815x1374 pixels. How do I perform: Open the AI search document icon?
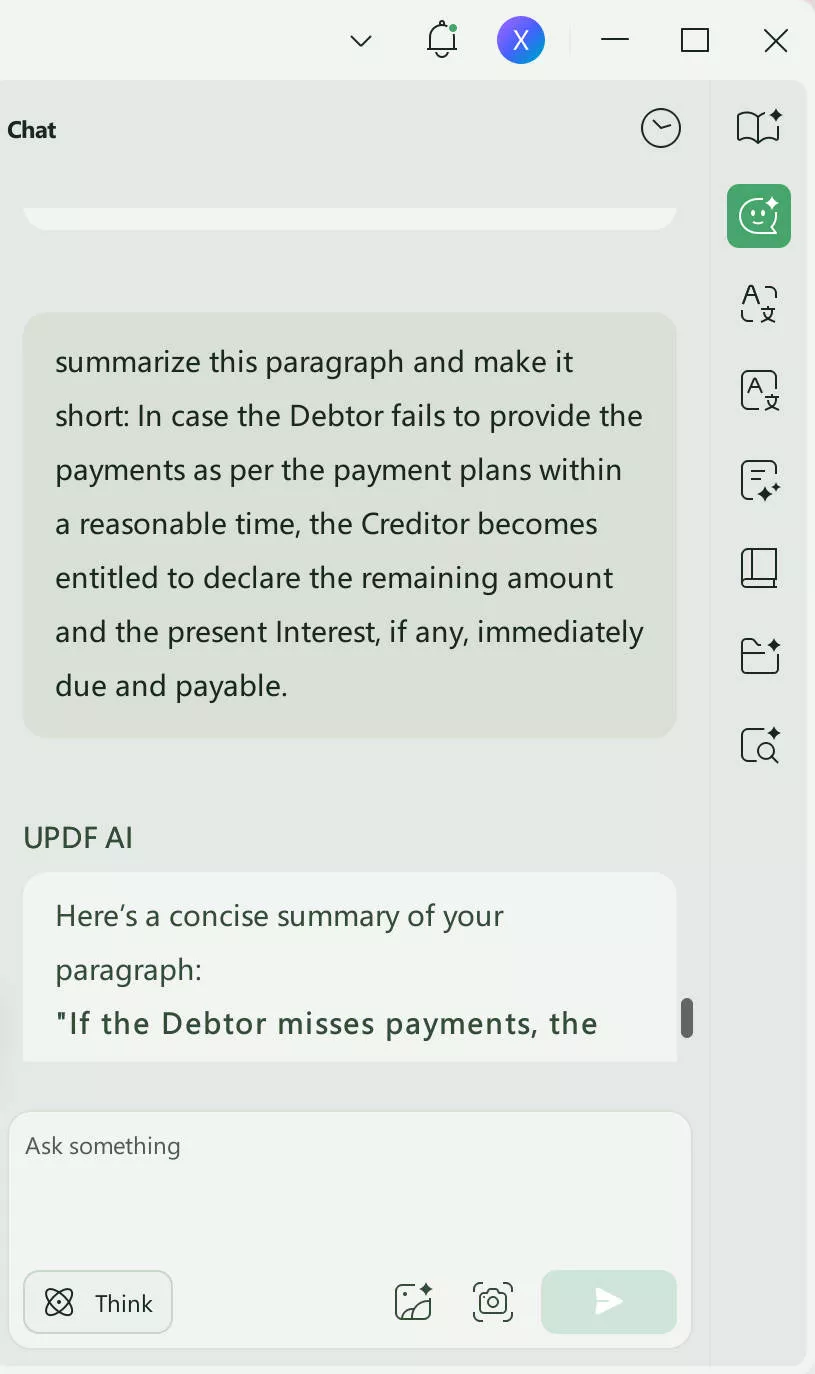tap(758, 745)
